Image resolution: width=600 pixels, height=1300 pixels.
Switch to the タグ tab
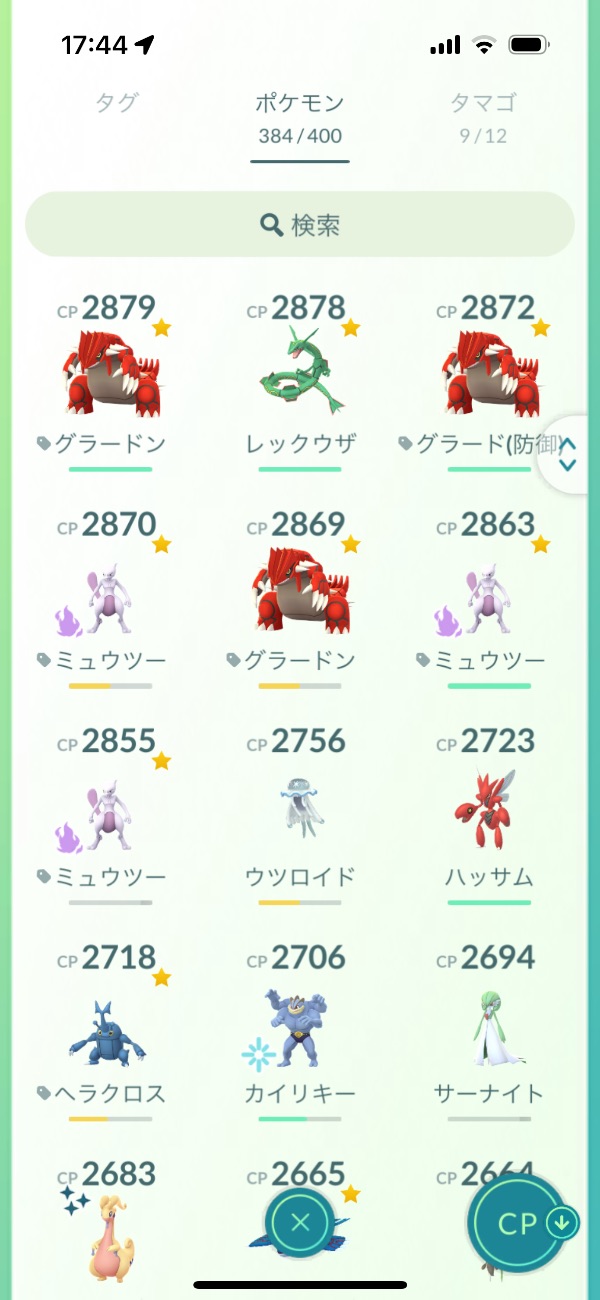116,102
